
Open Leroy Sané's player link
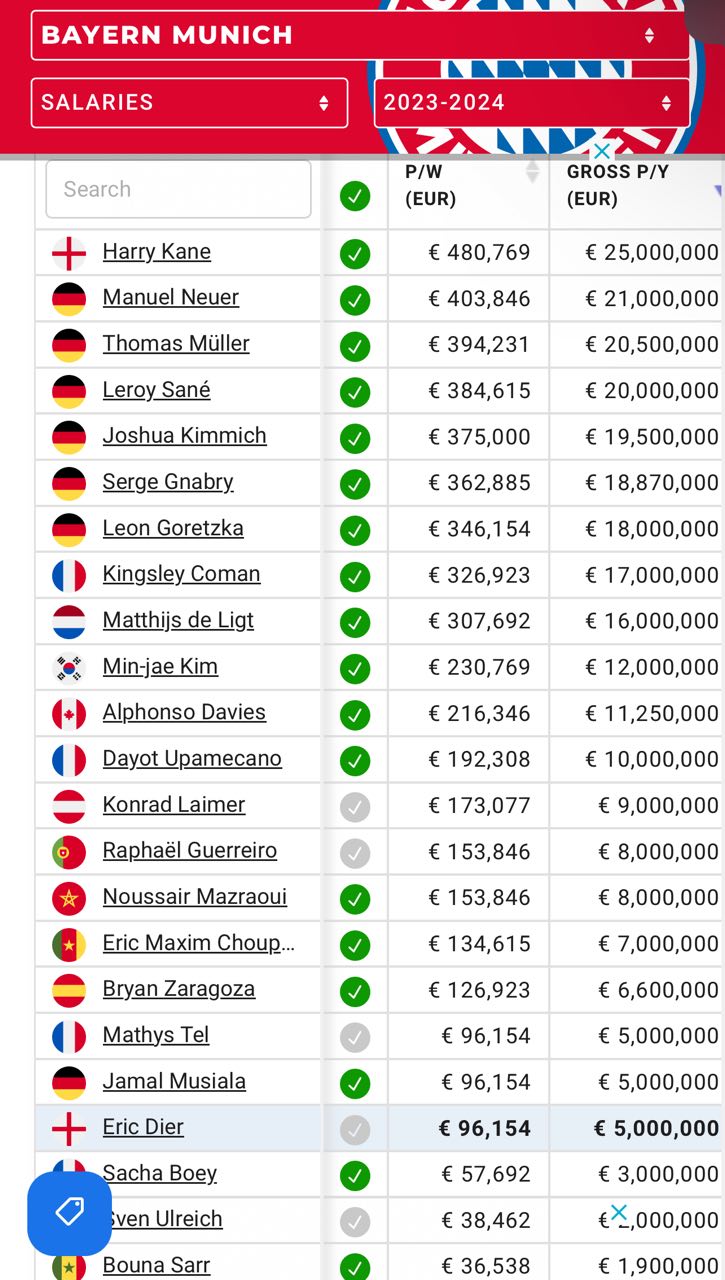[x=156, y=390]
